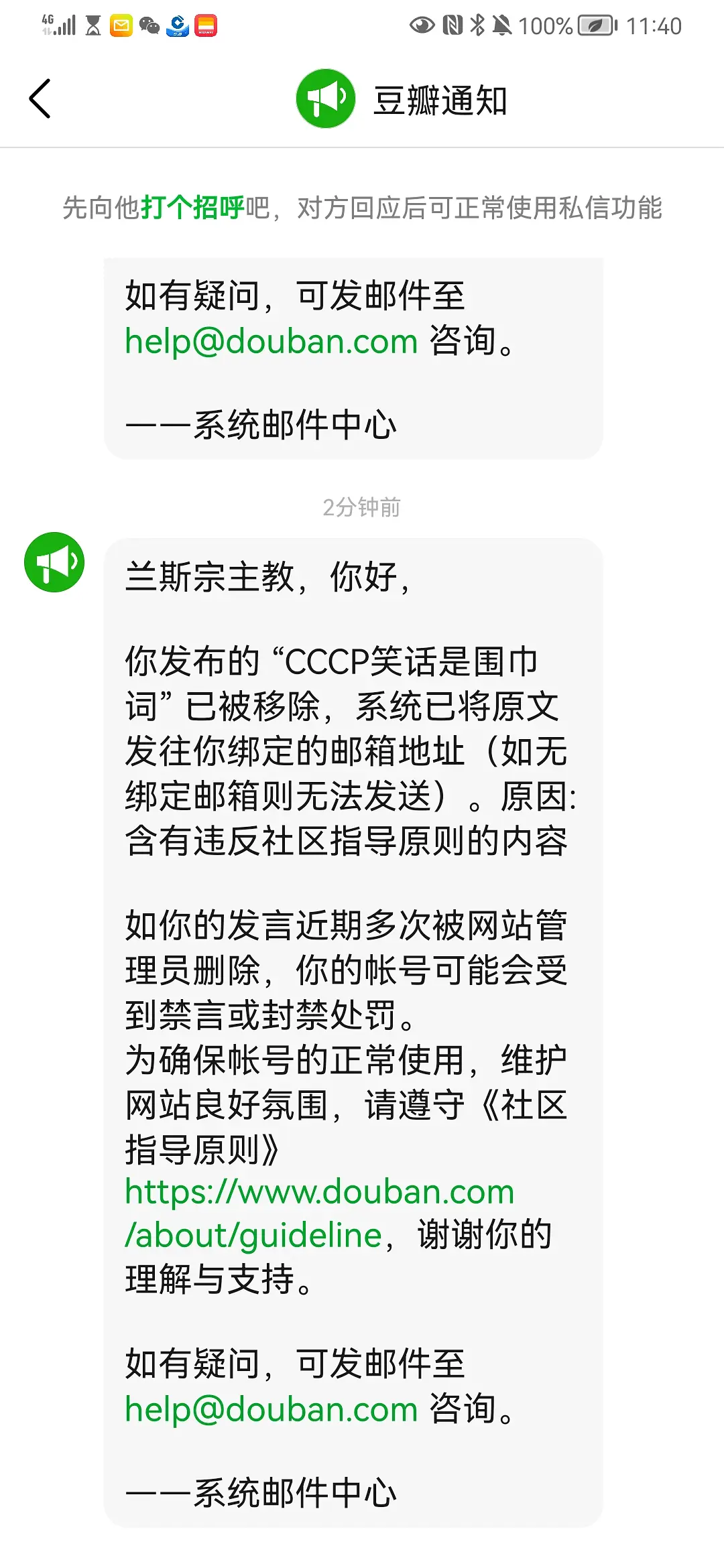Viewport: 724px width, 1568px height.
Task: Tap the green 打个招呼 link
Action: (192, 208)
